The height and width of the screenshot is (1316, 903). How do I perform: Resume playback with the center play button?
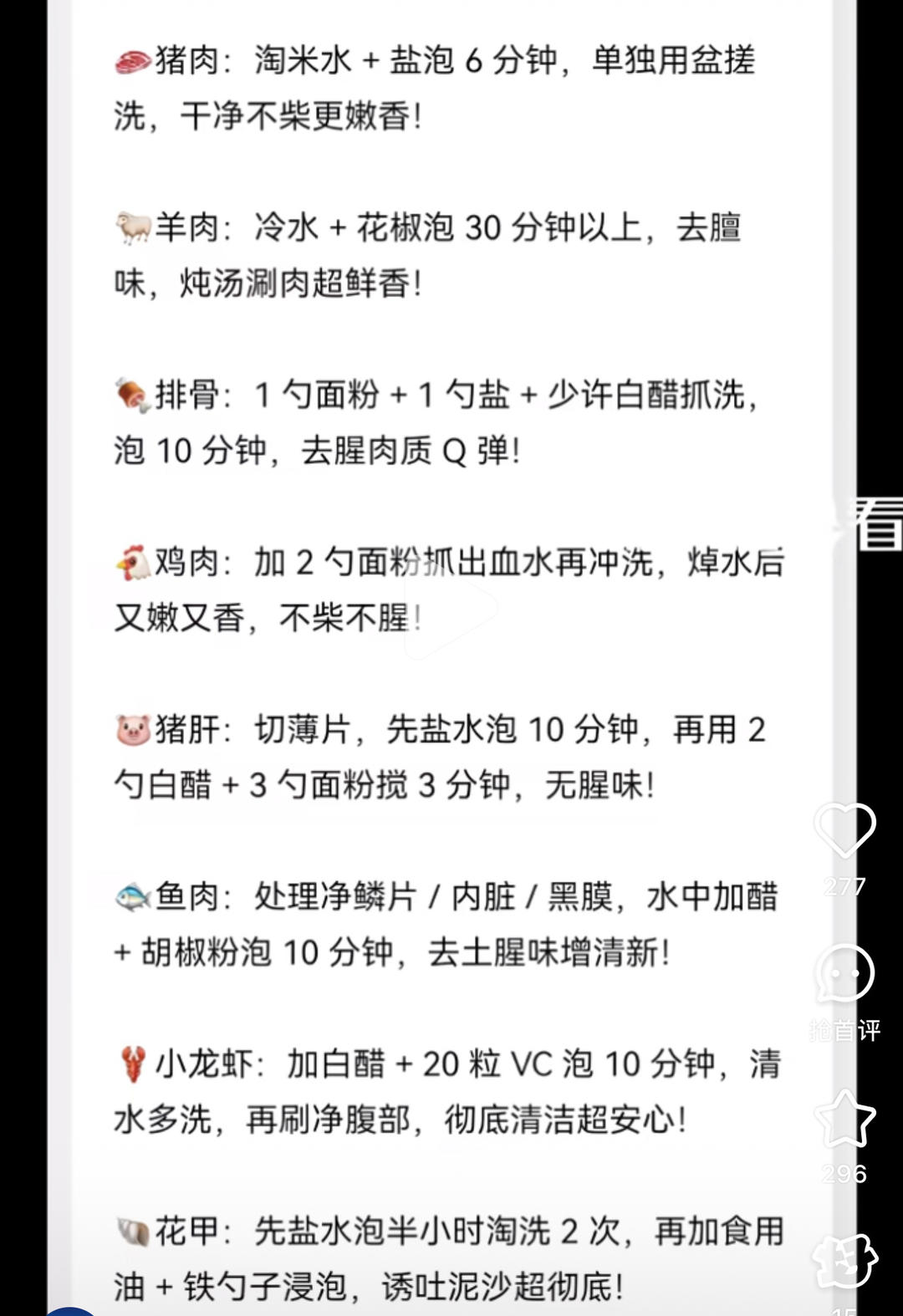(451, 608)
